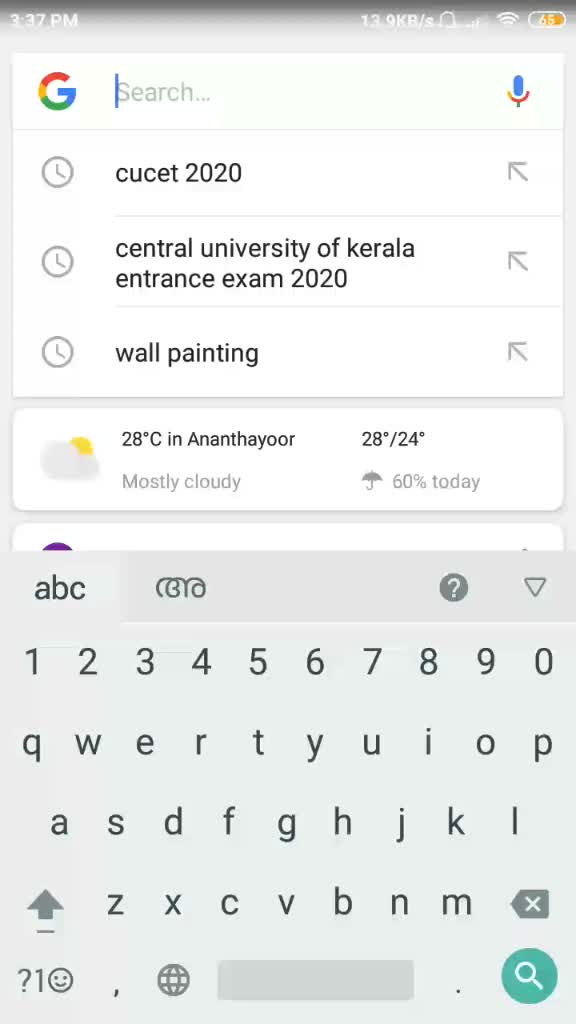Image resolution: width=576 pixels, height=1024 pixels.
Task: Insert "cucet 2020" using its arrow icon
Action: click(517, 172)
